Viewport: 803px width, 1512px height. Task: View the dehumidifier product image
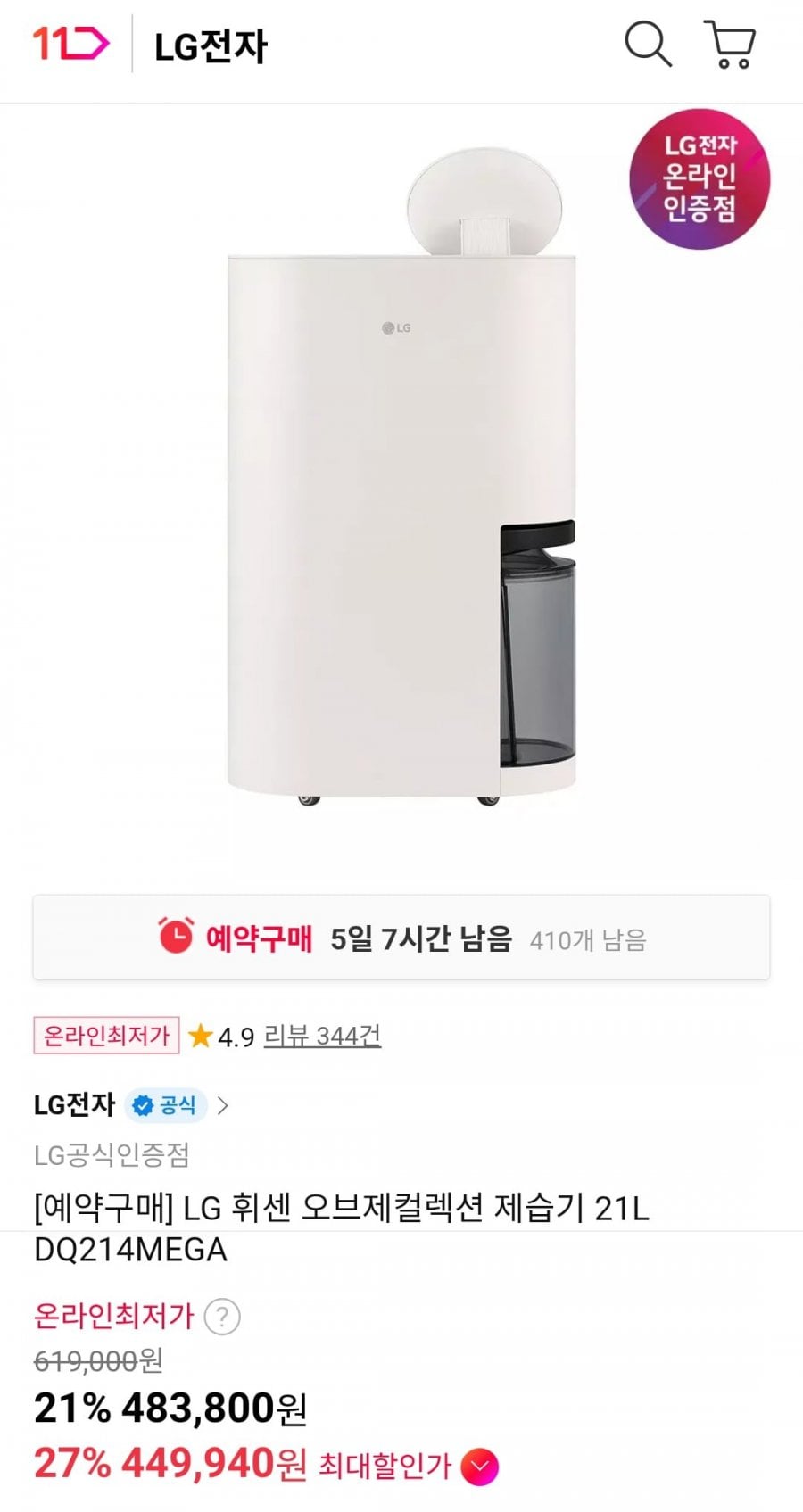401,482
